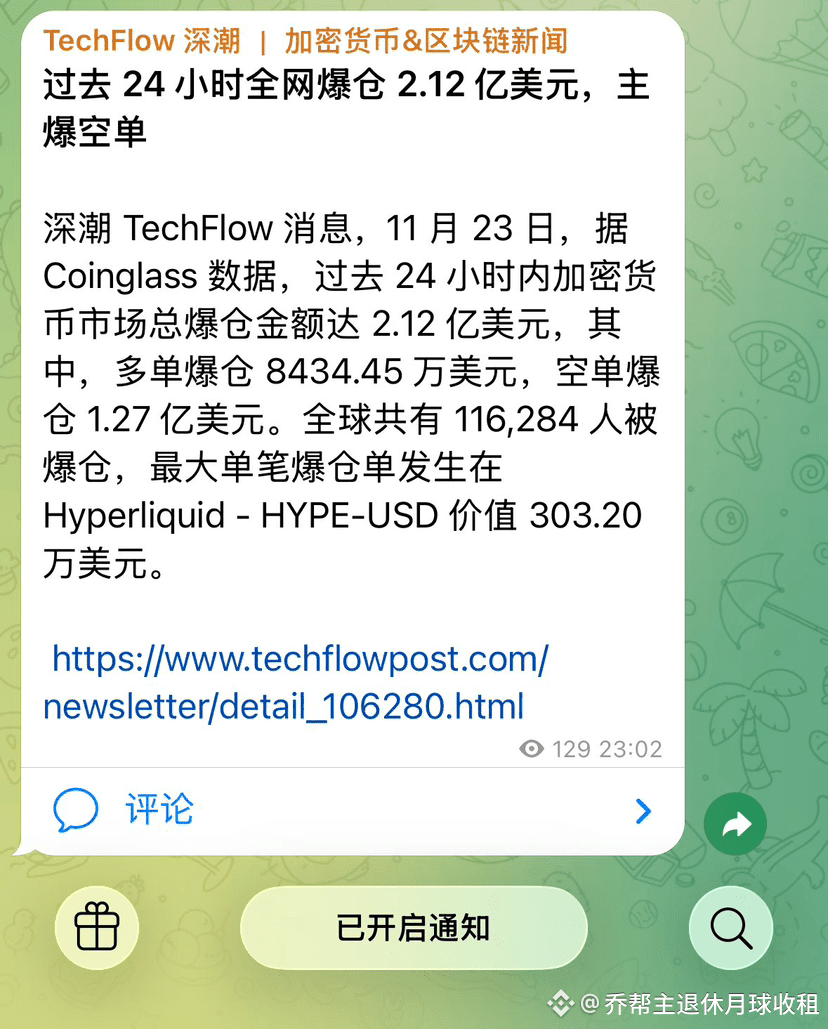Tap the gift icon button
828x1029 pixels.
tap(97, 928)
